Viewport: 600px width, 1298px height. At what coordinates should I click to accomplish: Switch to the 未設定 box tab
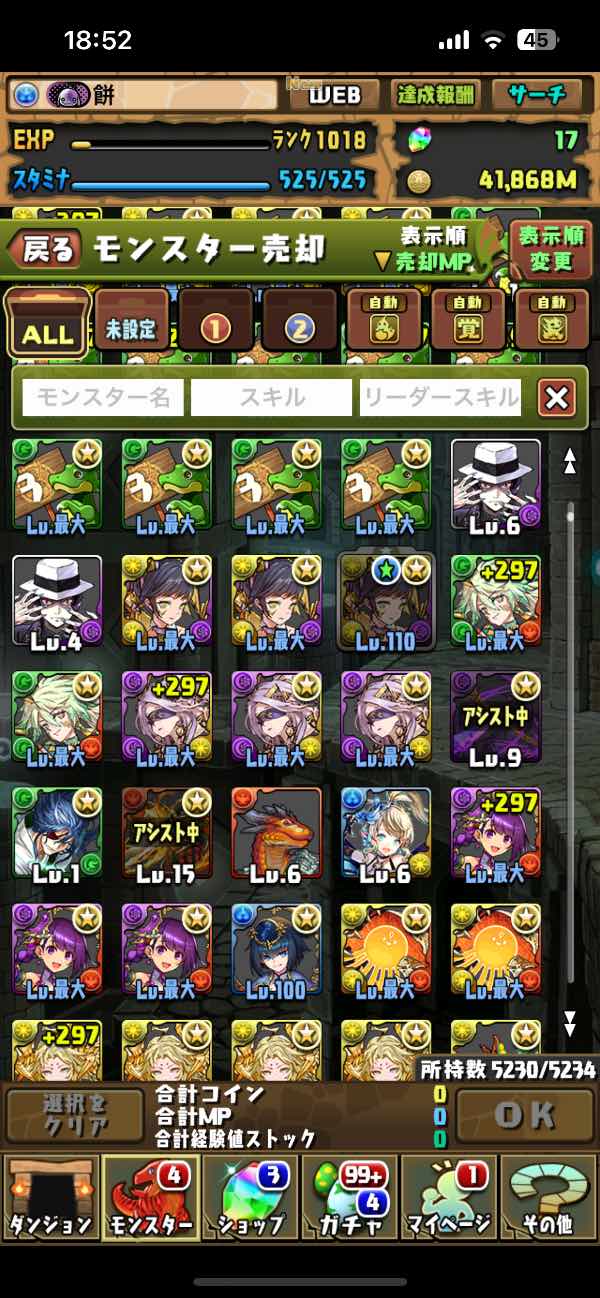(132, 323)
